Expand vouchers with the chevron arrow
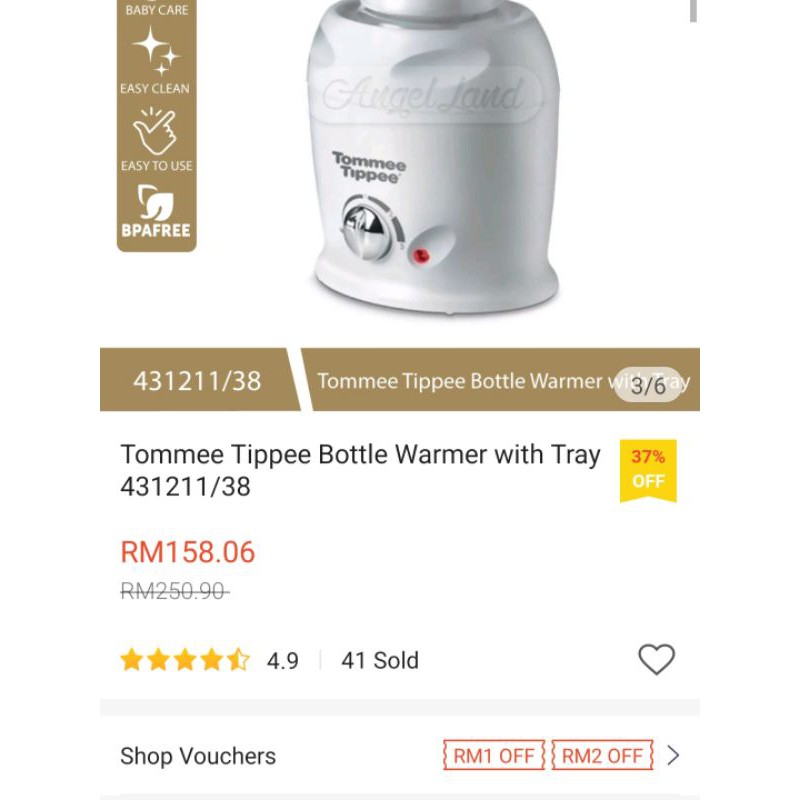The height and width of the screenshot is (800, 800). (673, 755)
